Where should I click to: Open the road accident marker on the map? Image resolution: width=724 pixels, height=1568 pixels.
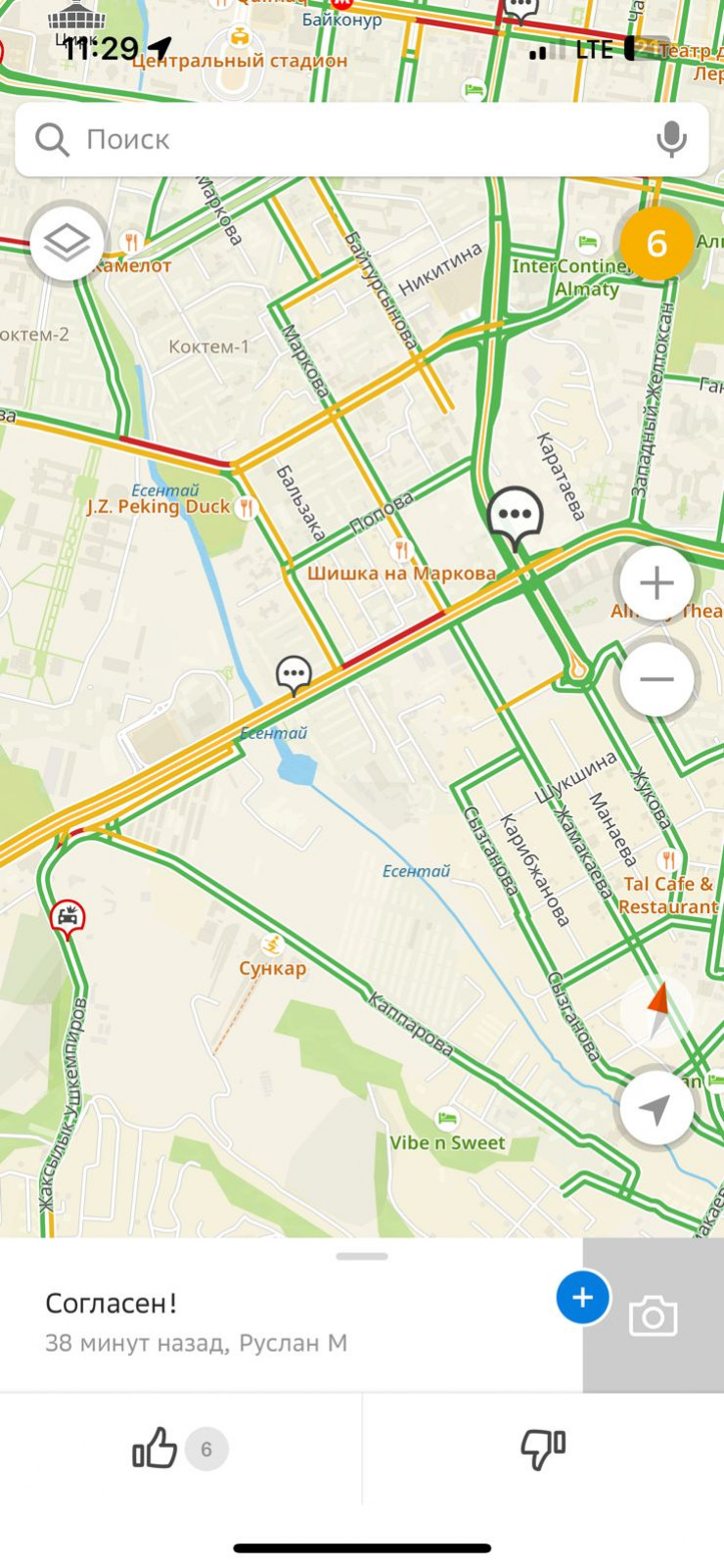coord(68,918)
